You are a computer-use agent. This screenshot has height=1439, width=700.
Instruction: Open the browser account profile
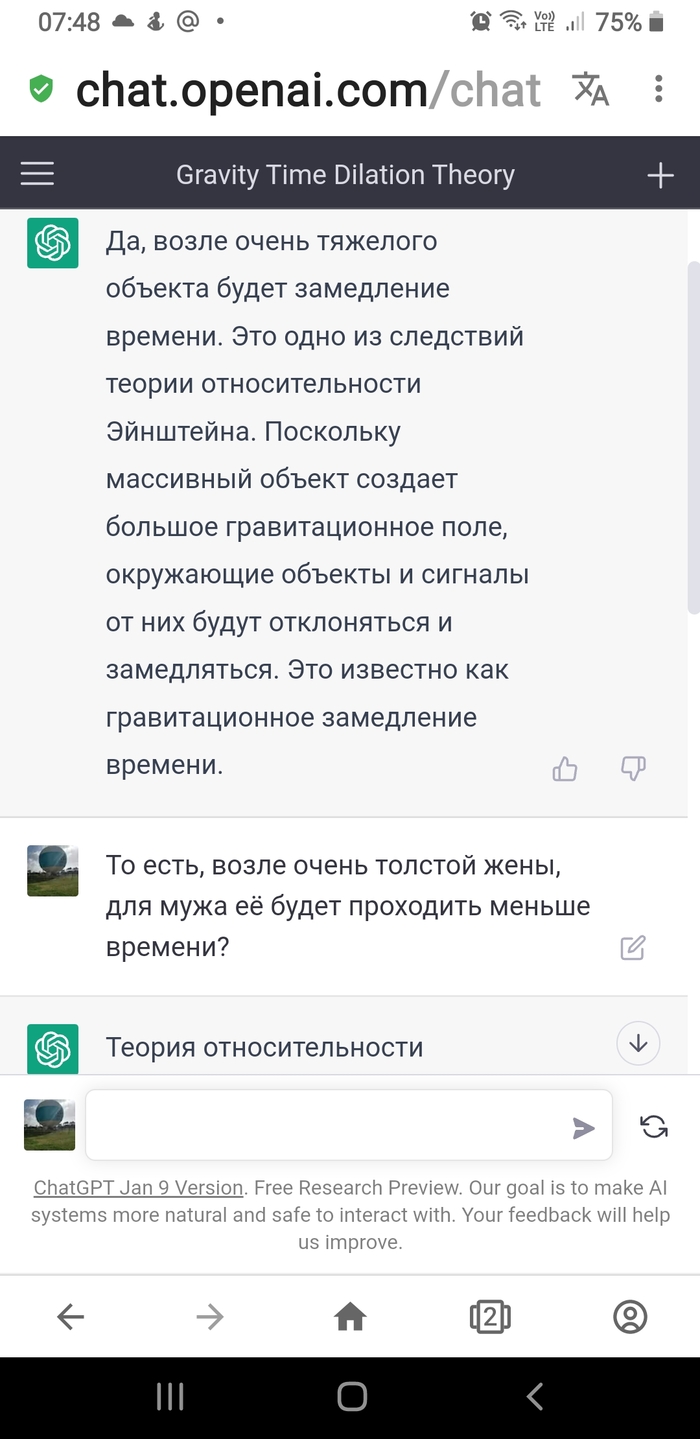click(630, 1317)
